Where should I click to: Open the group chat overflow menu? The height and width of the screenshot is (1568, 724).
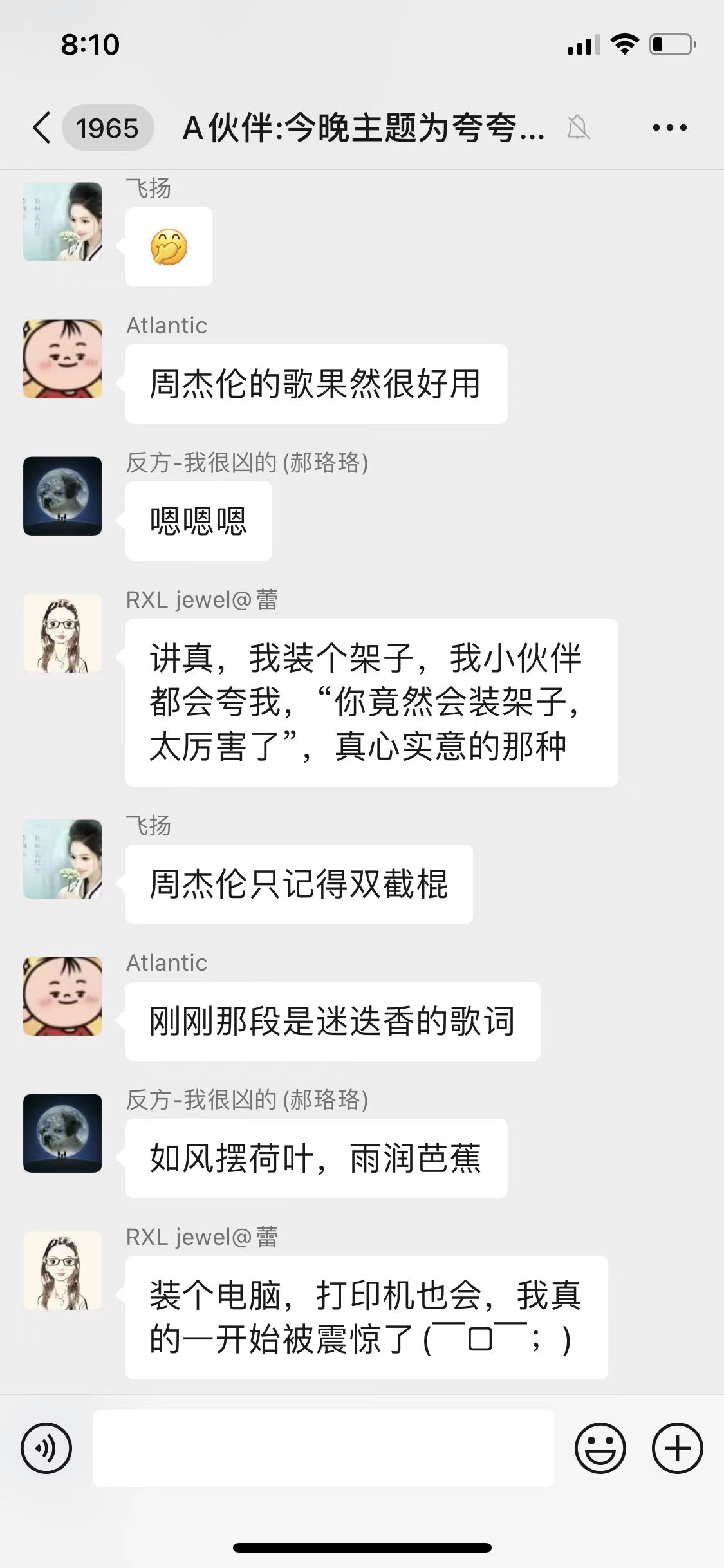pos(669,127)
